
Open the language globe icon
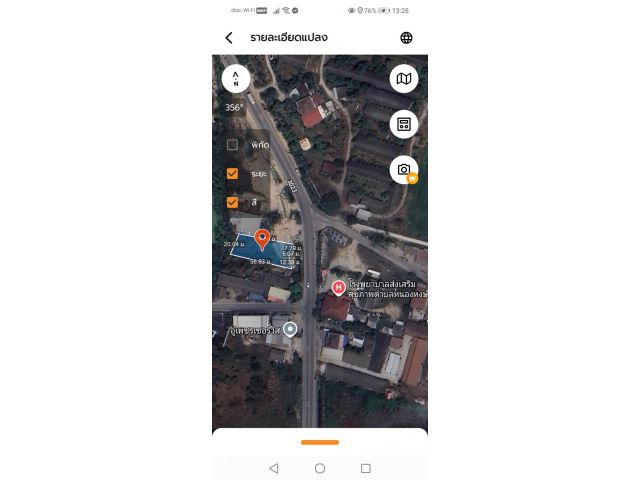(x=406, y=38)
